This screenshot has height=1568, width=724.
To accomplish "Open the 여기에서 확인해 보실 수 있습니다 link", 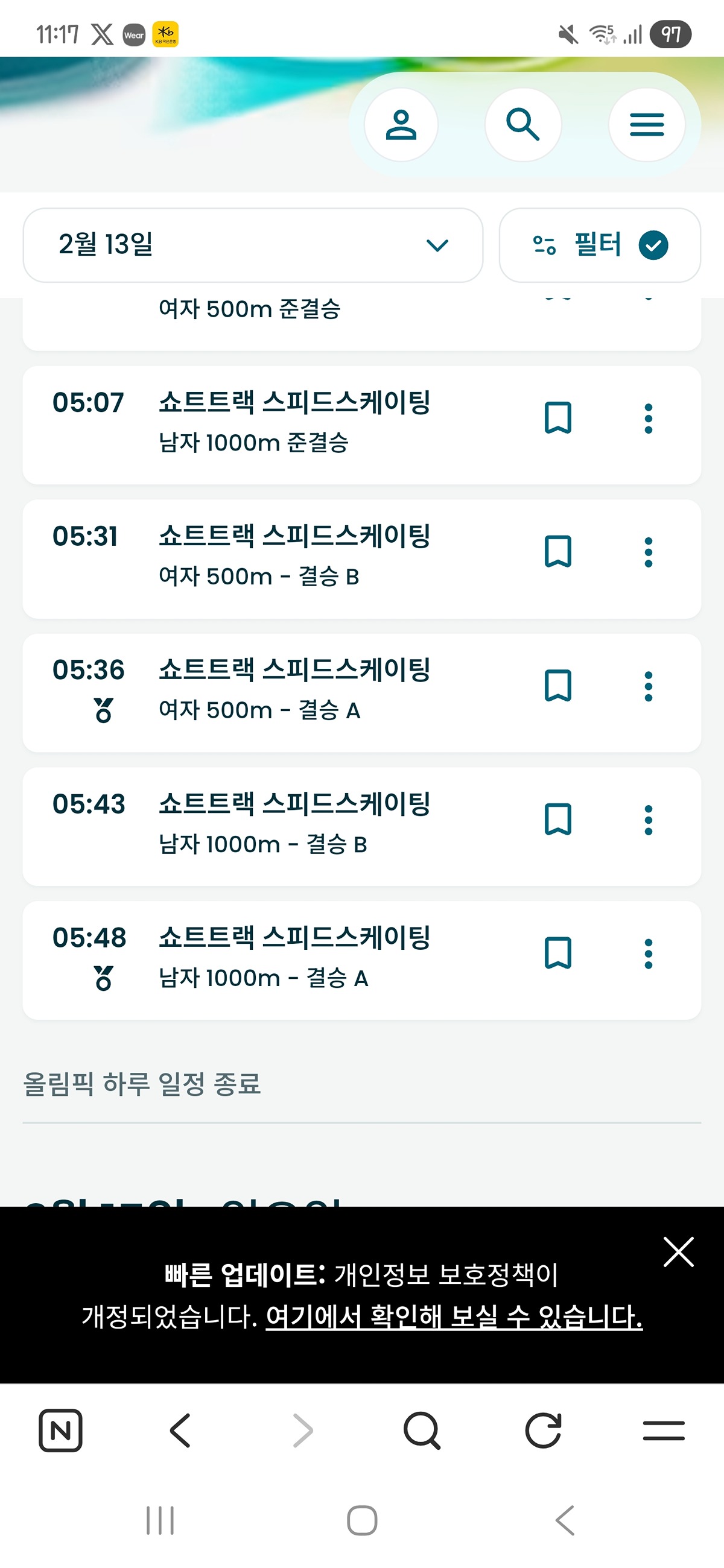I will 454,1317.
